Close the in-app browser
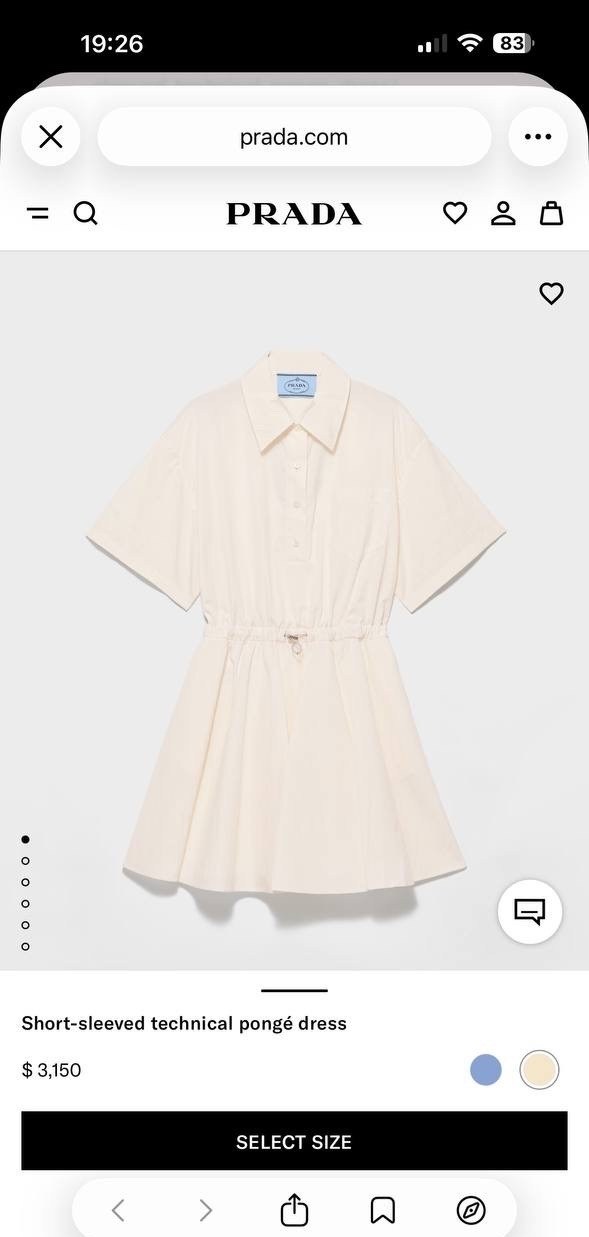 click(x=51, y=137)
